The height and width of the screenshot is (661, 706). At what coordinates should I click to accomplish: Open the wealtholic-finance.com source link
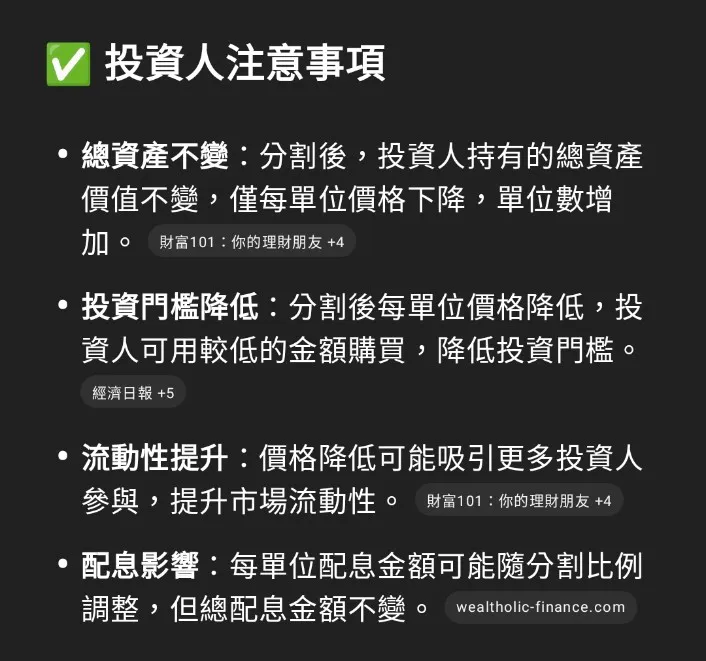[540, 607]
